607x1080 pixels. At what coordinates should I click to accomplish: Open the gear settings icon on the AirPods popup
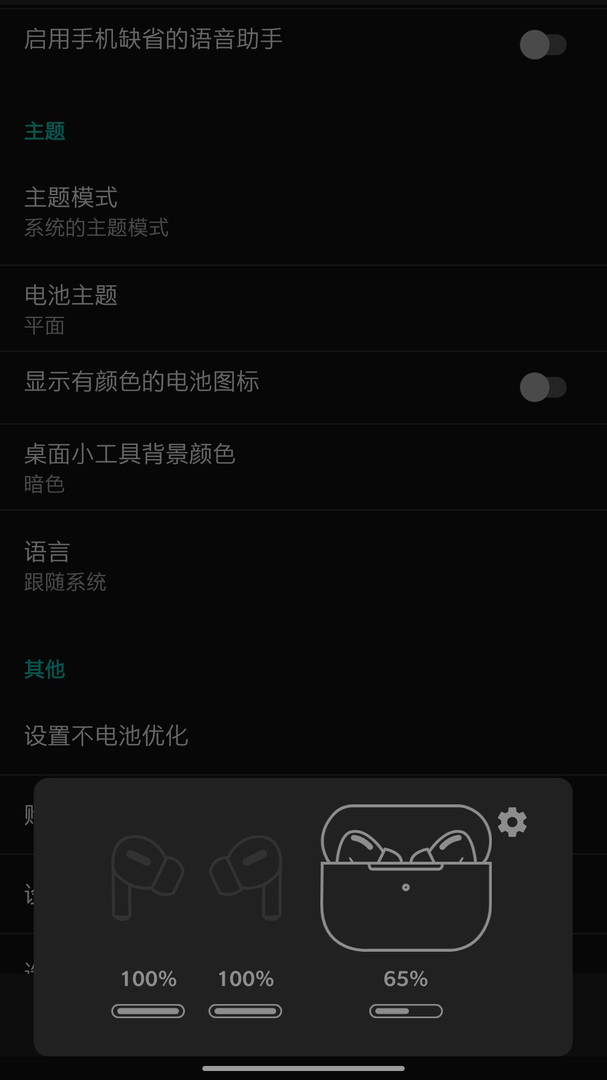click(x=512, y=822)
